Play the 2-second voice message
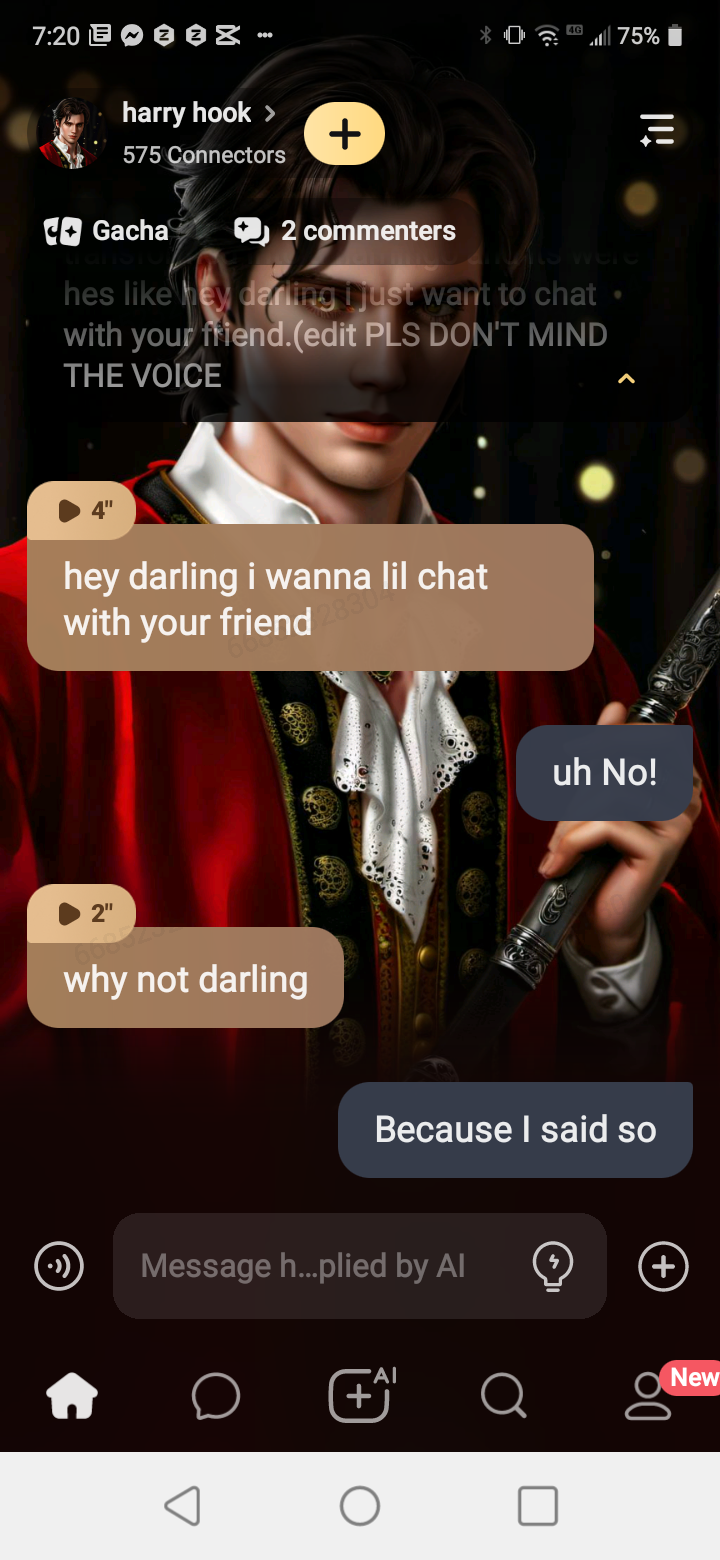Screen dimensions: 720x1560 [82, 913]
